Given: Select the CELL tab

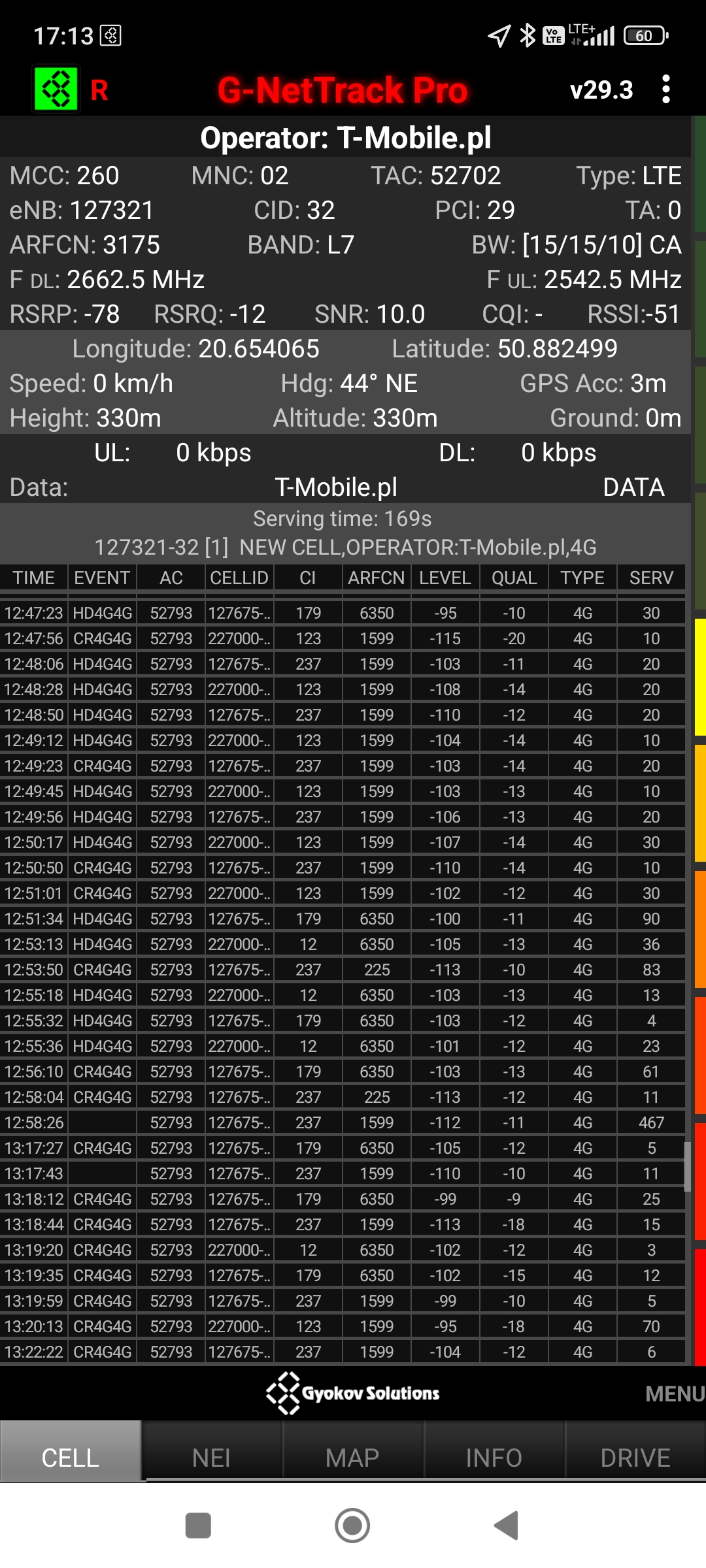Looking at the screenshot, I should (x=71, y=1457).
